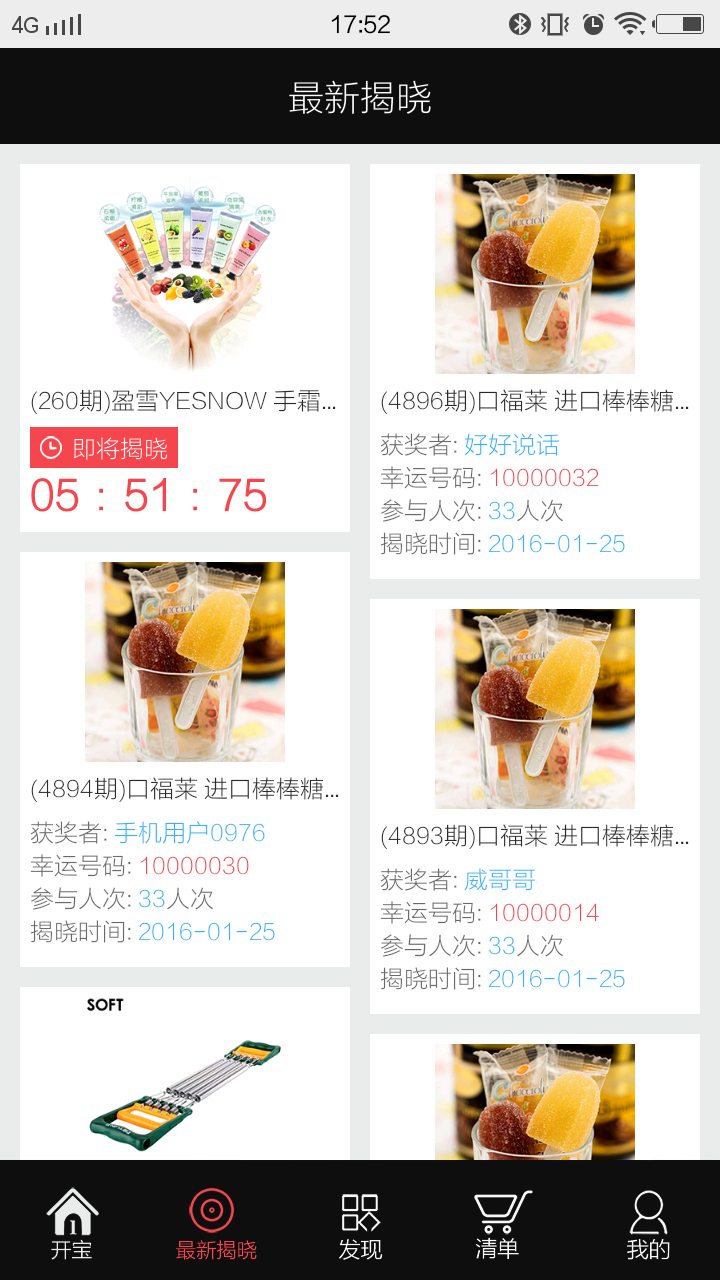Switch to the 开宝 home tab
This screenshot has width=720, height=1280.
click(x=72, y=1222)
